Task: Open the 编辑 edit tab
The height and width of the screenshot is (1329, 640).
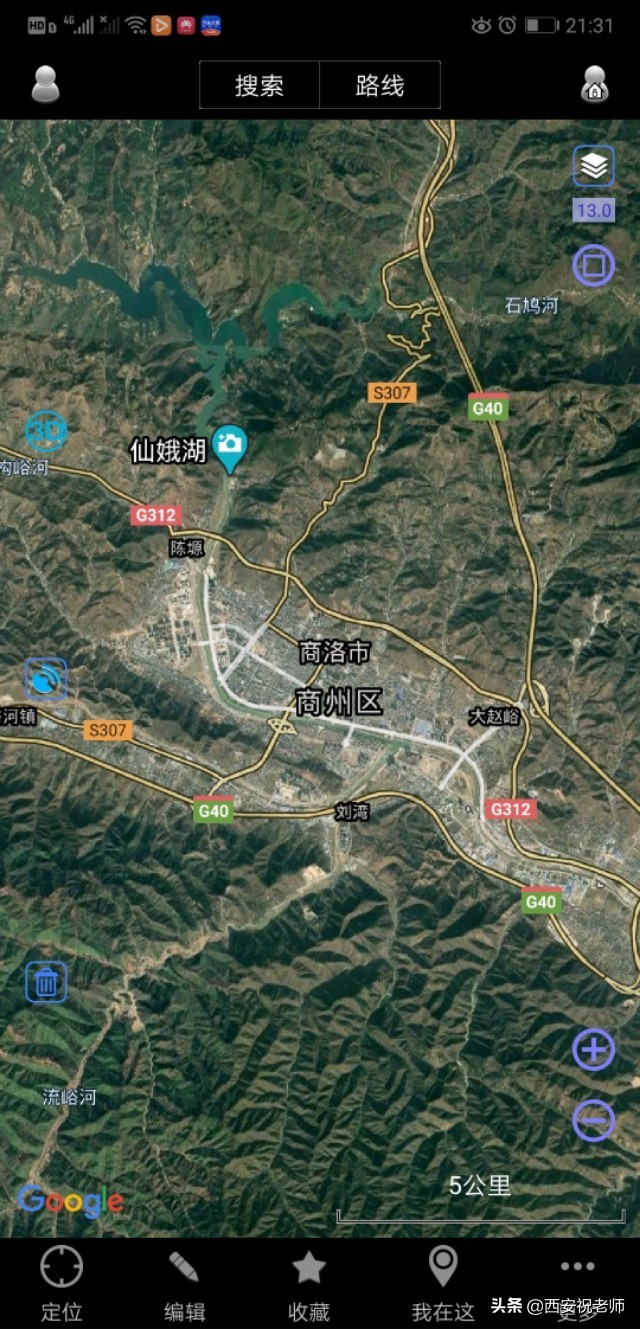Action: point(184,1285)
